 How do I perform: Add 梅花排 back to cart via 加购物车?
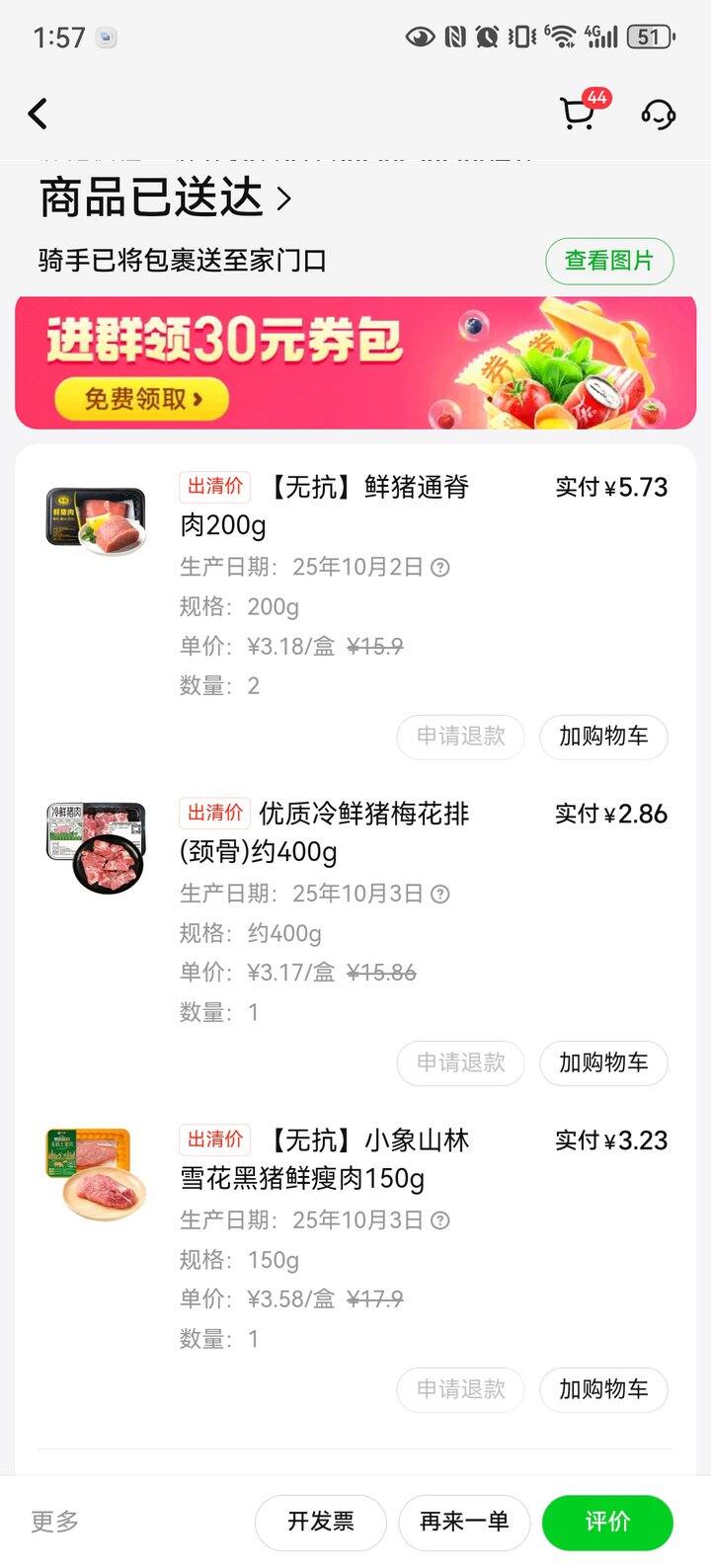(603, 1063)
